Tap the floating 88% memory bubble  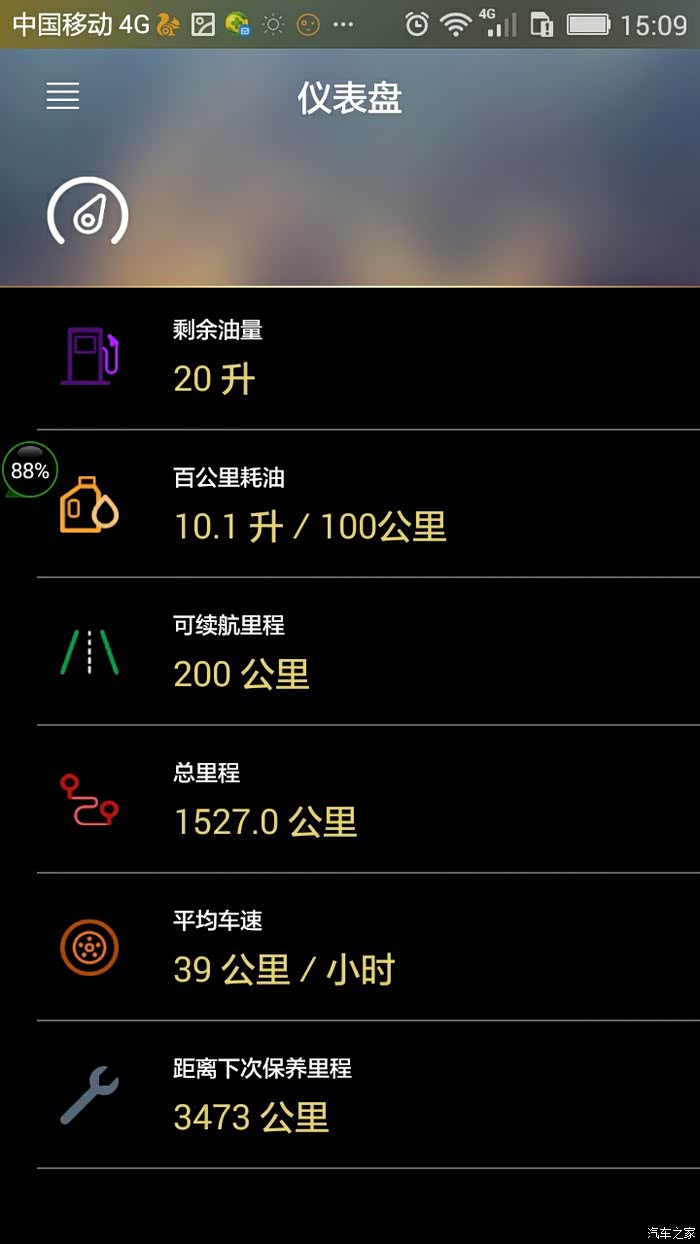tap(30, 469)
